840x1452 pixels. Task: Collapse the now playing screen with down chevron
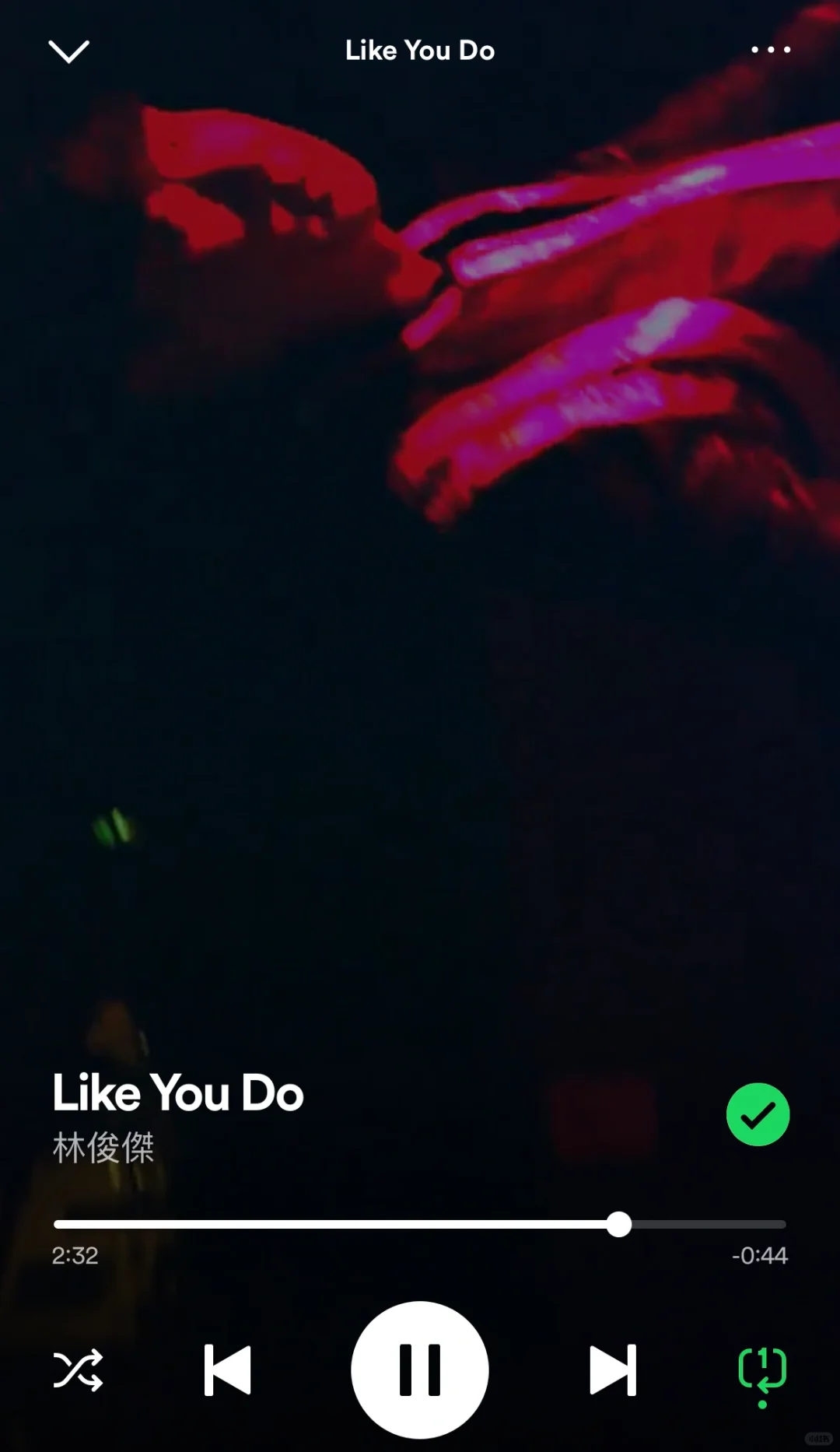(69, 51)
